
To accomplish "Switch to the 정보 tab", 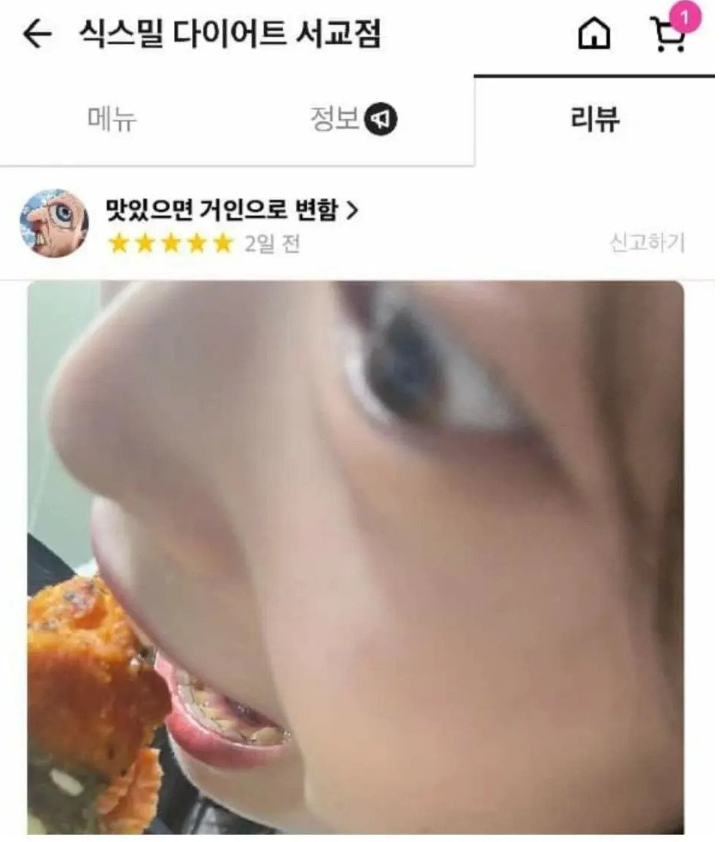I will click(352, 121).
